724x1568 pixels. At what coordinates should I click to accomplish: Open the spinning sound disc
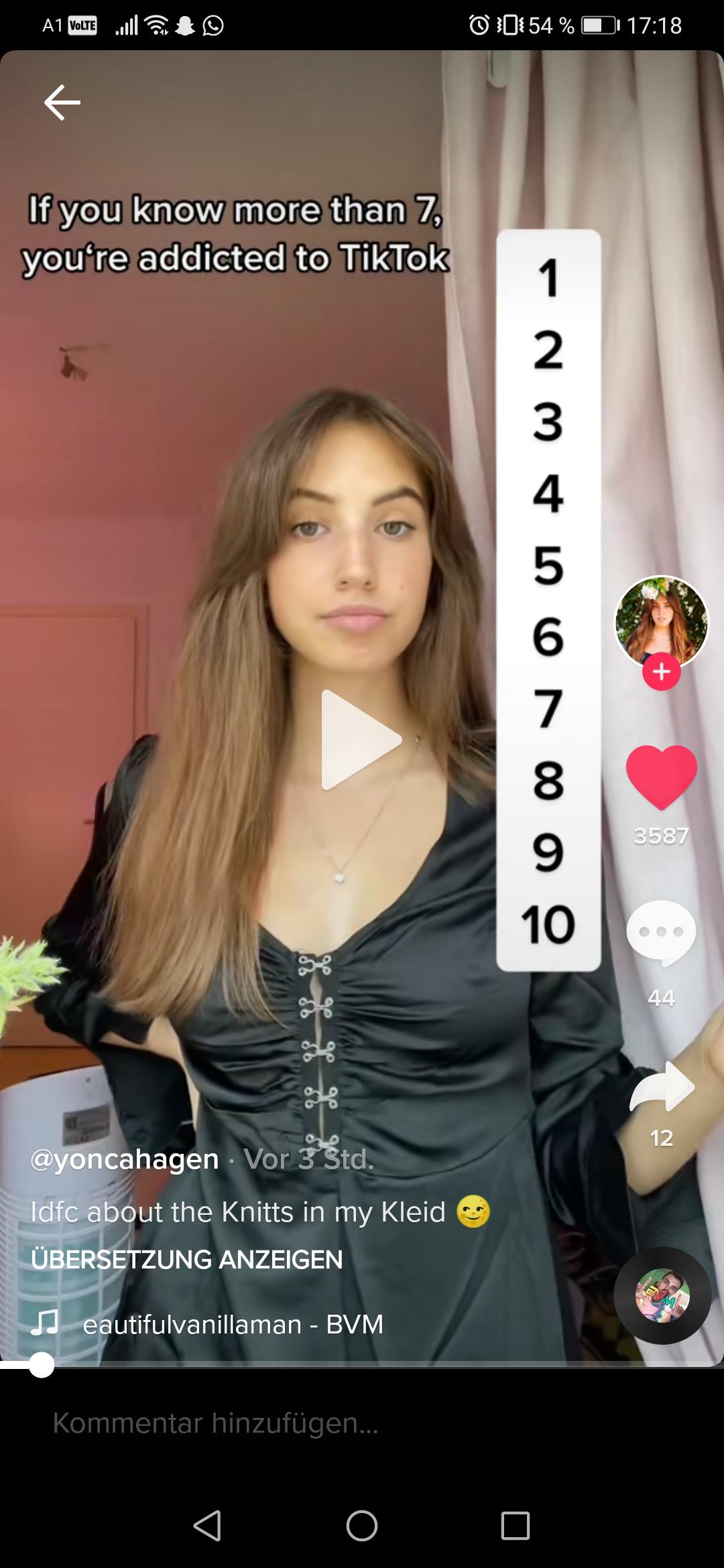tap(662, 1295)
